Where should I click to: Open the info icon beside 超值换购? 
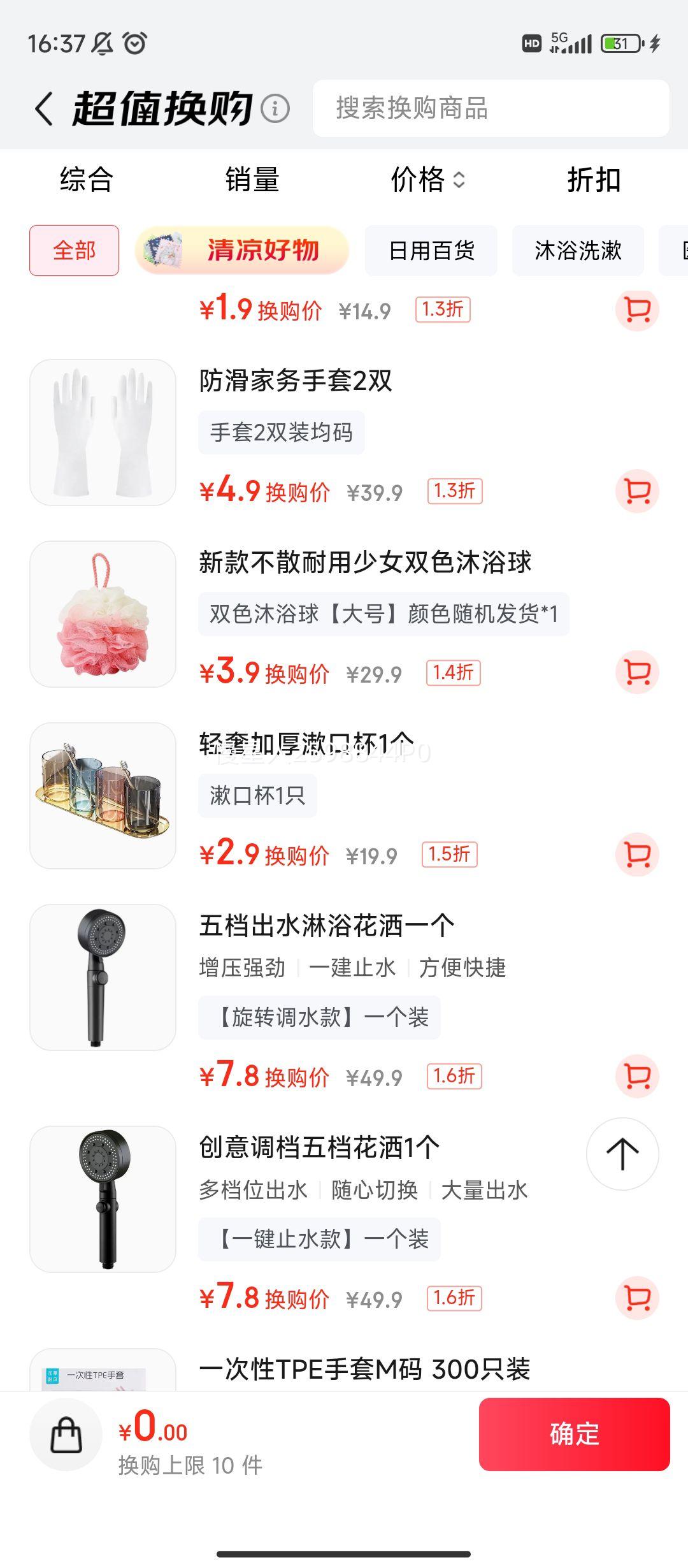[275, 109]
